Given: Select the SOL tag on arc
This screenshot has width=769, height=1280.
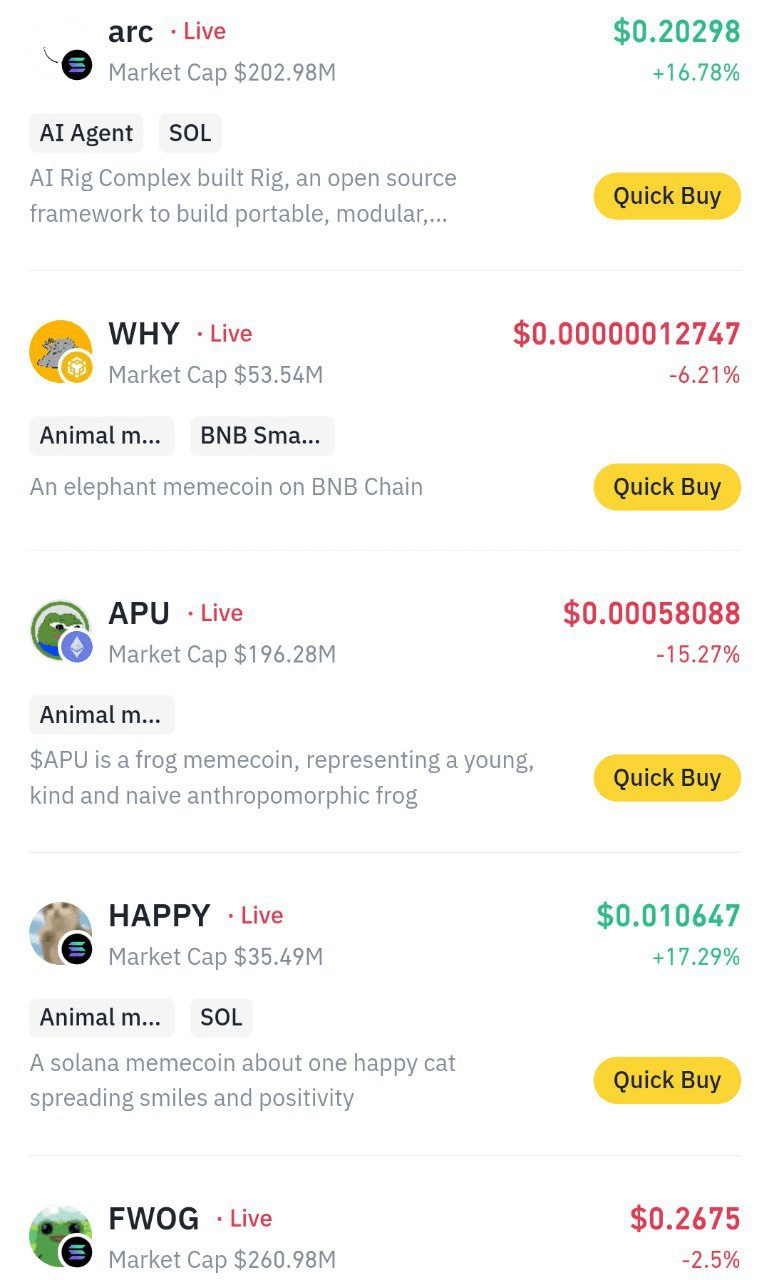Looking at the screenshot, I should [x=190, y=133].
